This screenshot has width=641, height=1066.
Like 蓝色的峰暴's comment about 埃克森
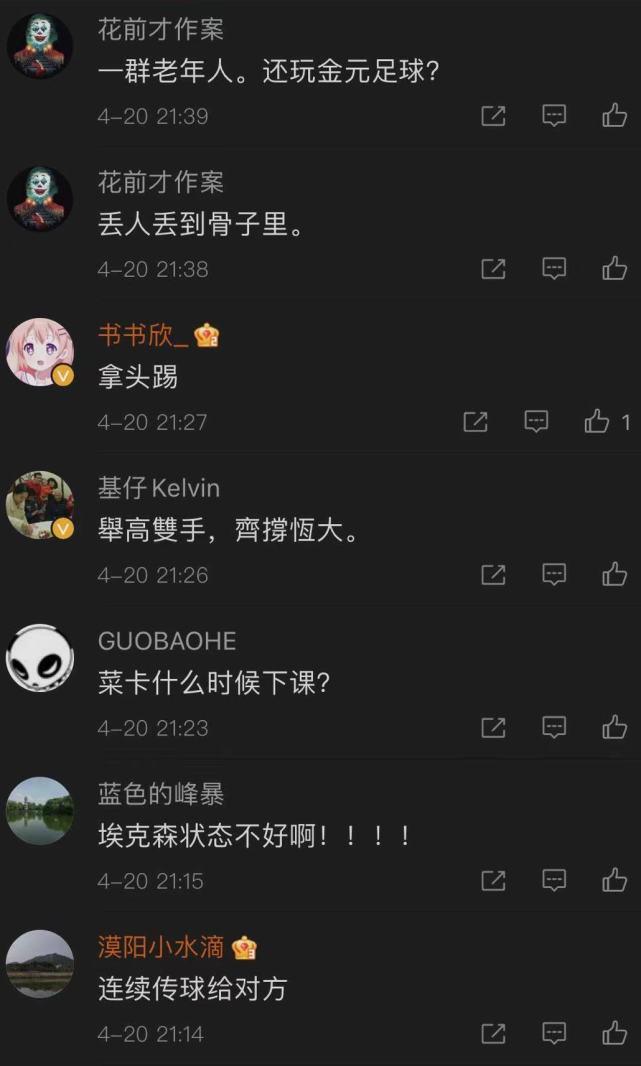tap(614, 880)
